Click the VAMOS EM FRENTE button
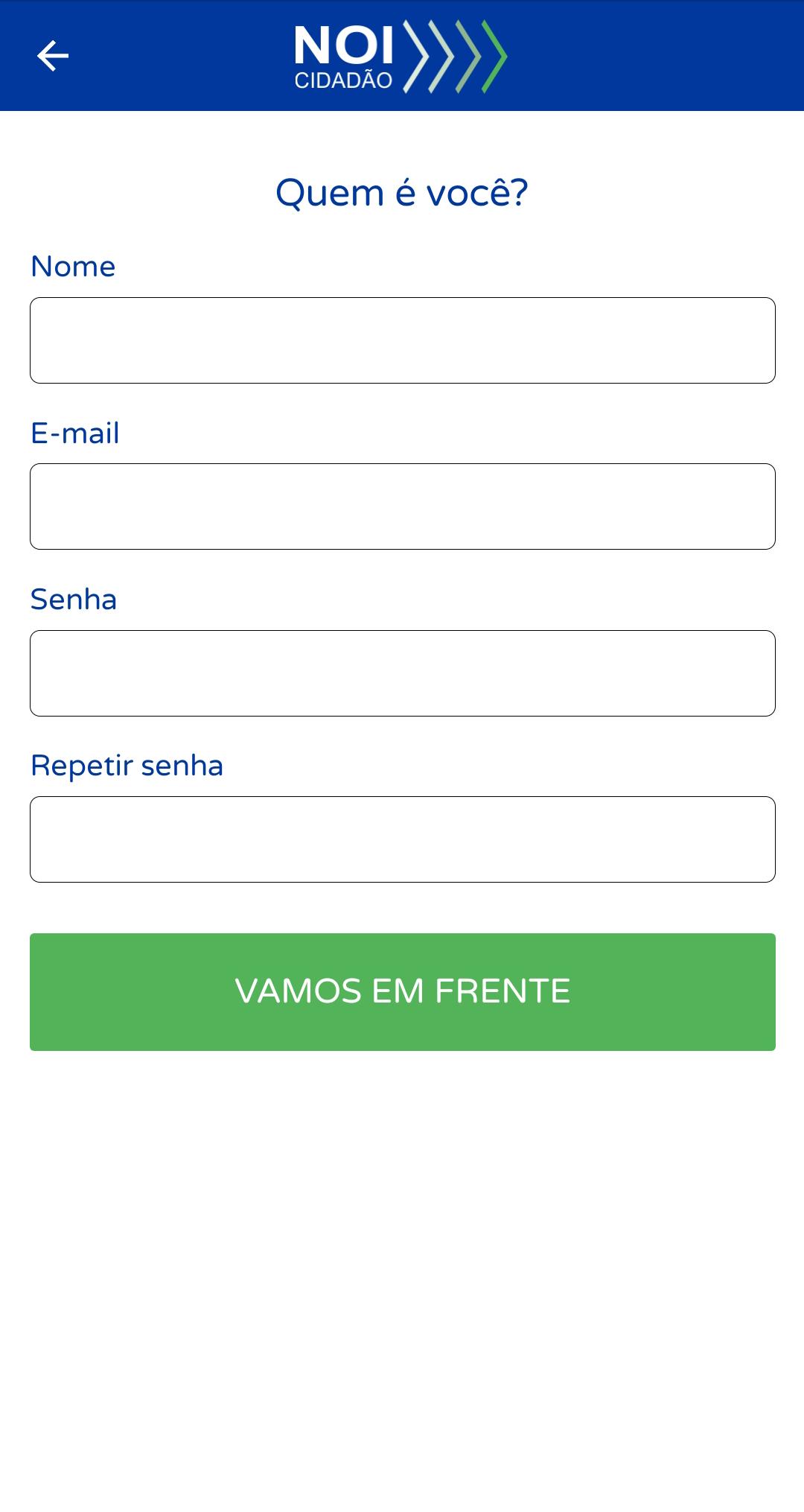The height and width of the screenshot is (1512, 804). click(402, 991)
